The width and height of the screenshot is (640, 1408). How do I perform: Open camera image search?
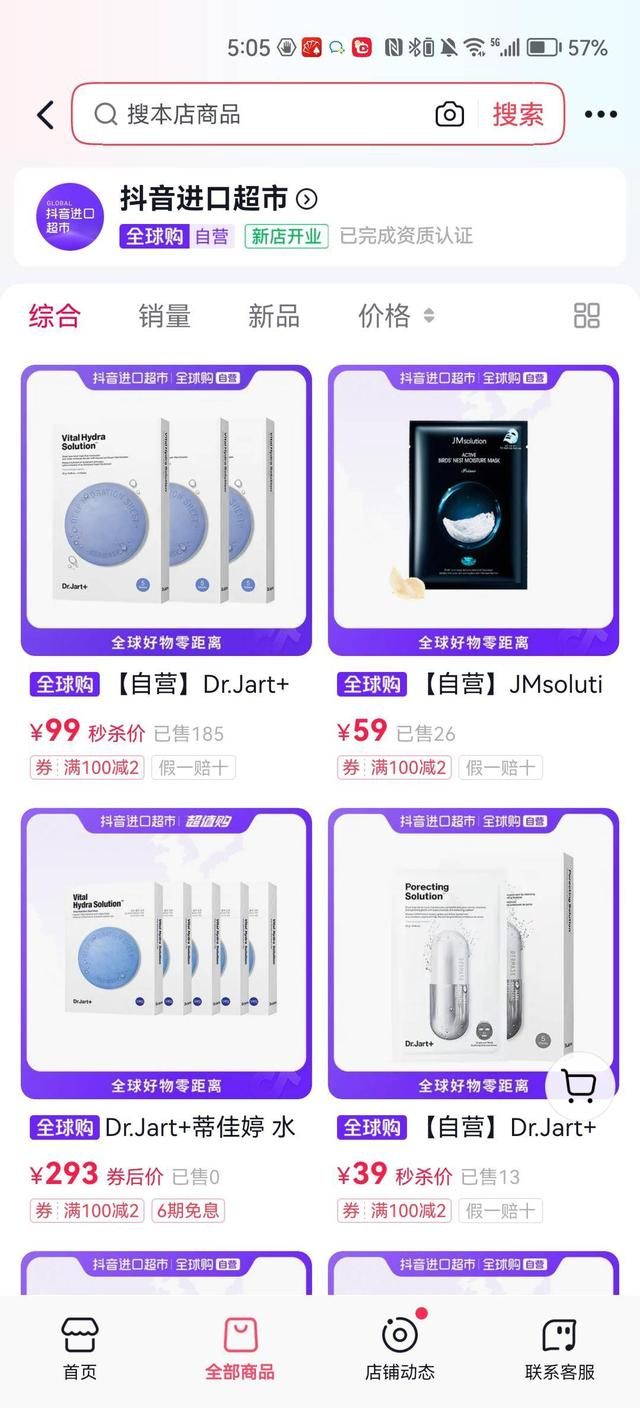click(450, 115)
